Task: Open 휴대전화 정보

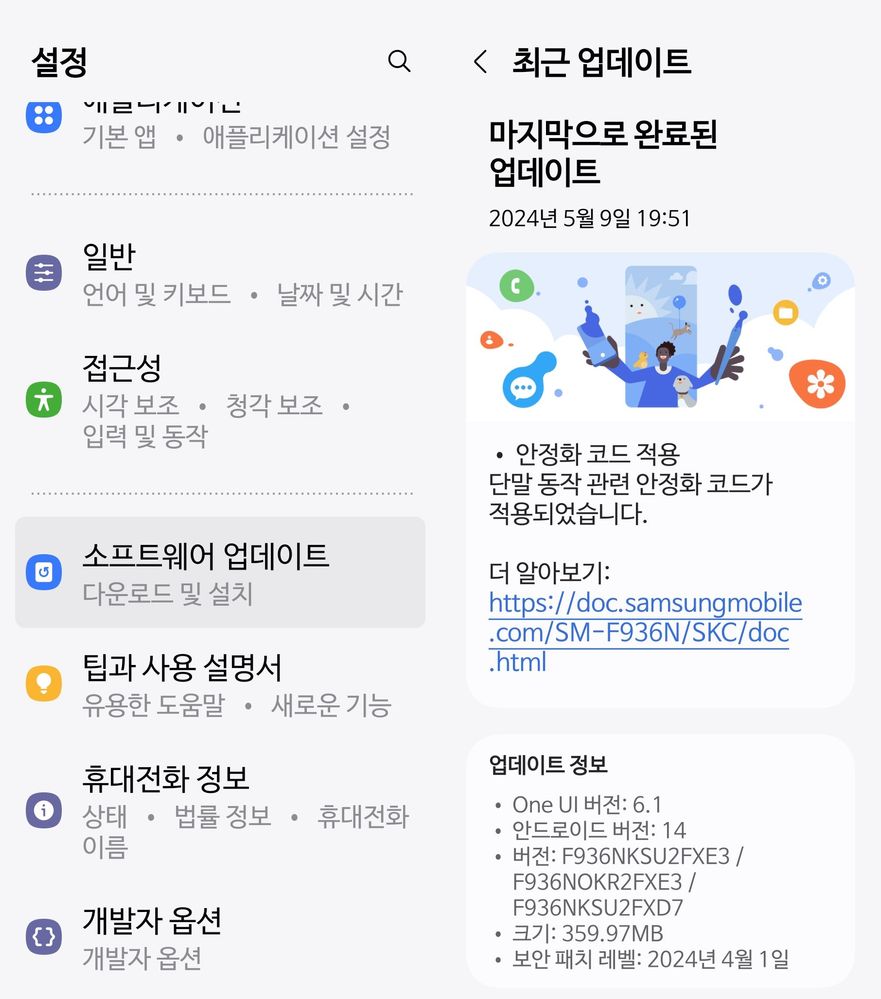Action: tap(220, 812)
